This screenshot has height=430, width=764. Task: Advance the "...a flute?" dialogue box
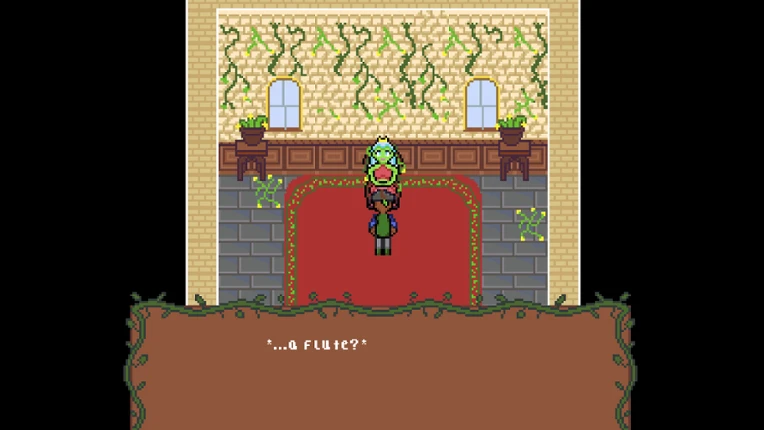pos(380,363)
